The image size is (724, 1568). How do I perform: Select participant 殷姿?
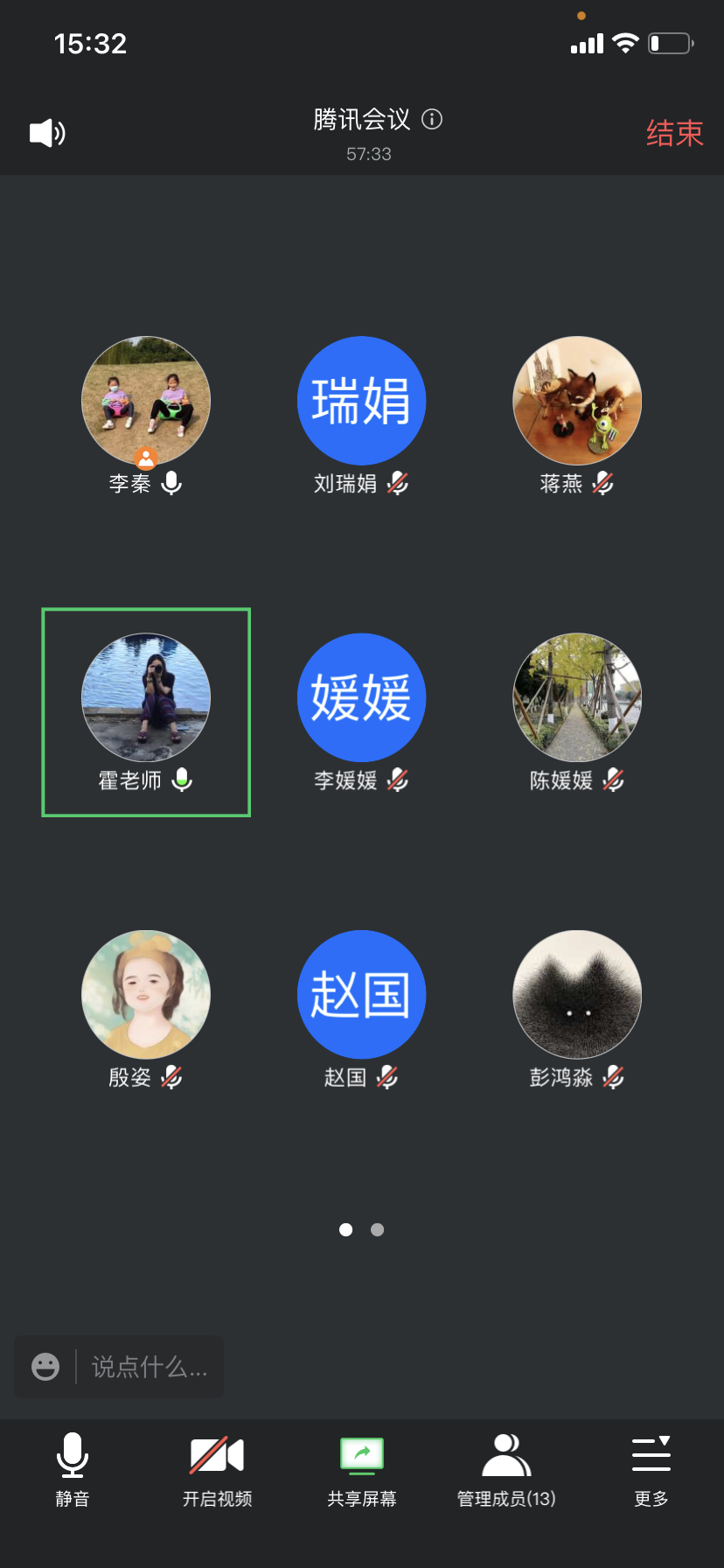click(146, 995)
